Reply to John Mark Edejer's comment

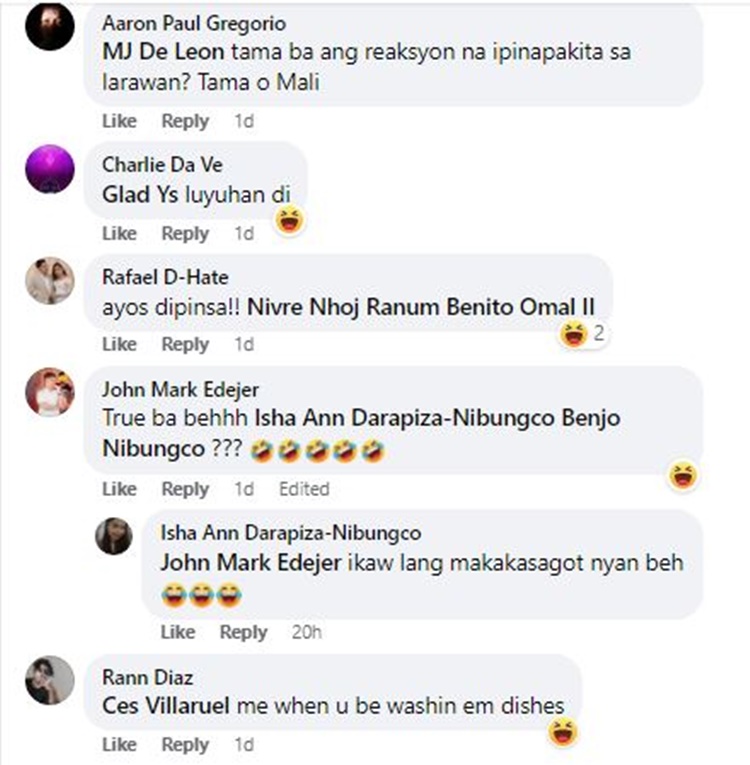point(185,489)
